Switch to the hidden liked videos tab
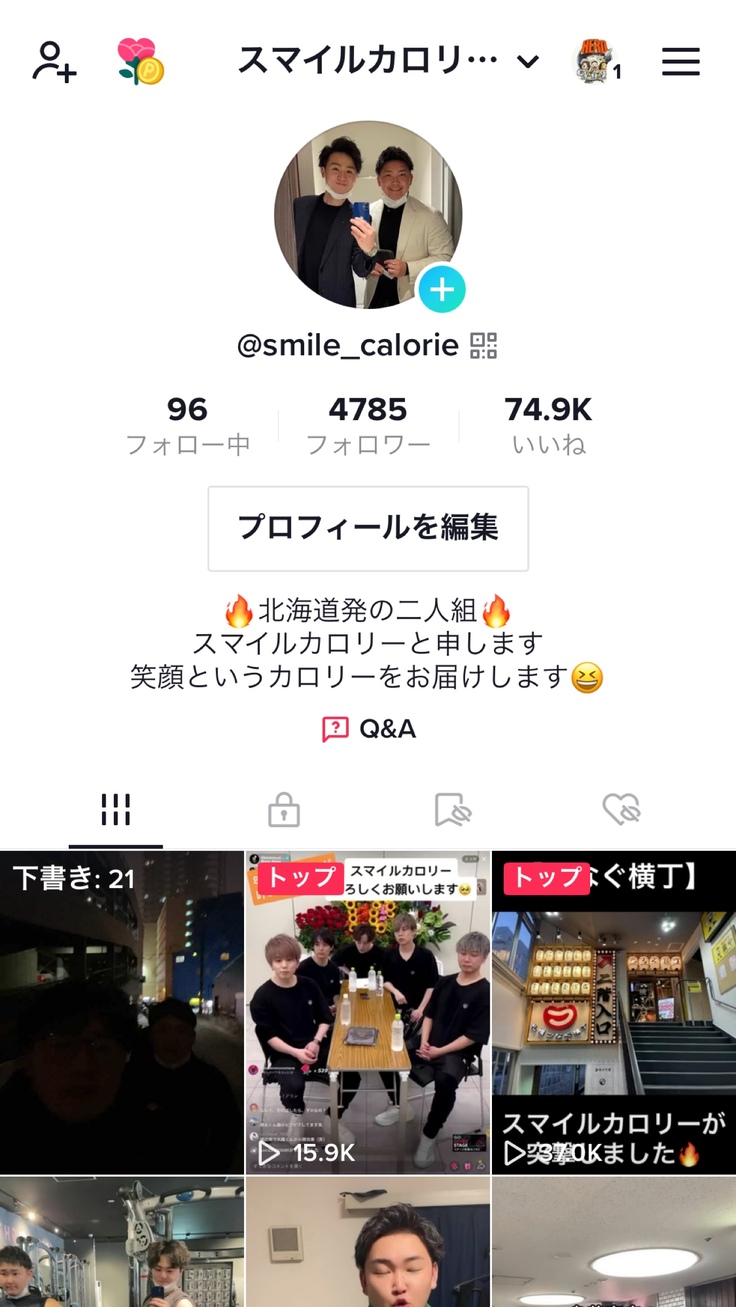 pyautogui.click(x=621, y=810)
